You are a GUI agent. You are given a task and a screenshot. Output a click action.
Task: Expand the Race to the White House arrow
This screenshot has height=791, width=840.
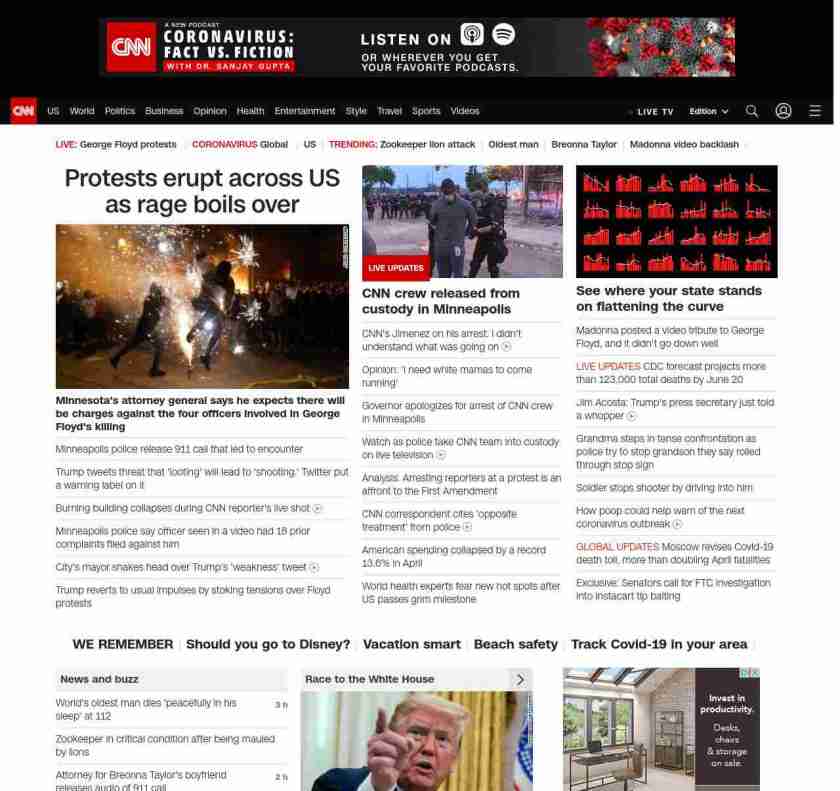point(520,679)
